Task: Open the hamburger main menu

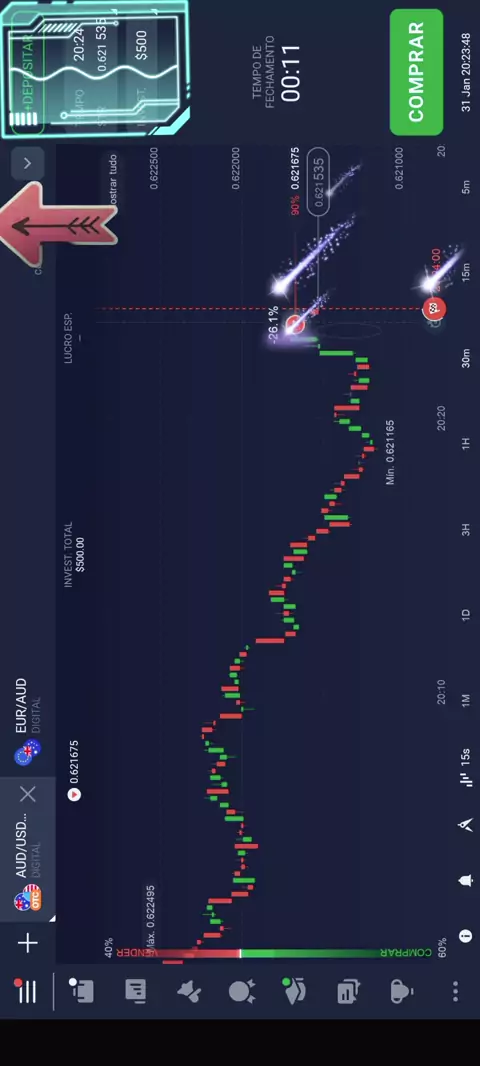Action: tap(27, 991)
